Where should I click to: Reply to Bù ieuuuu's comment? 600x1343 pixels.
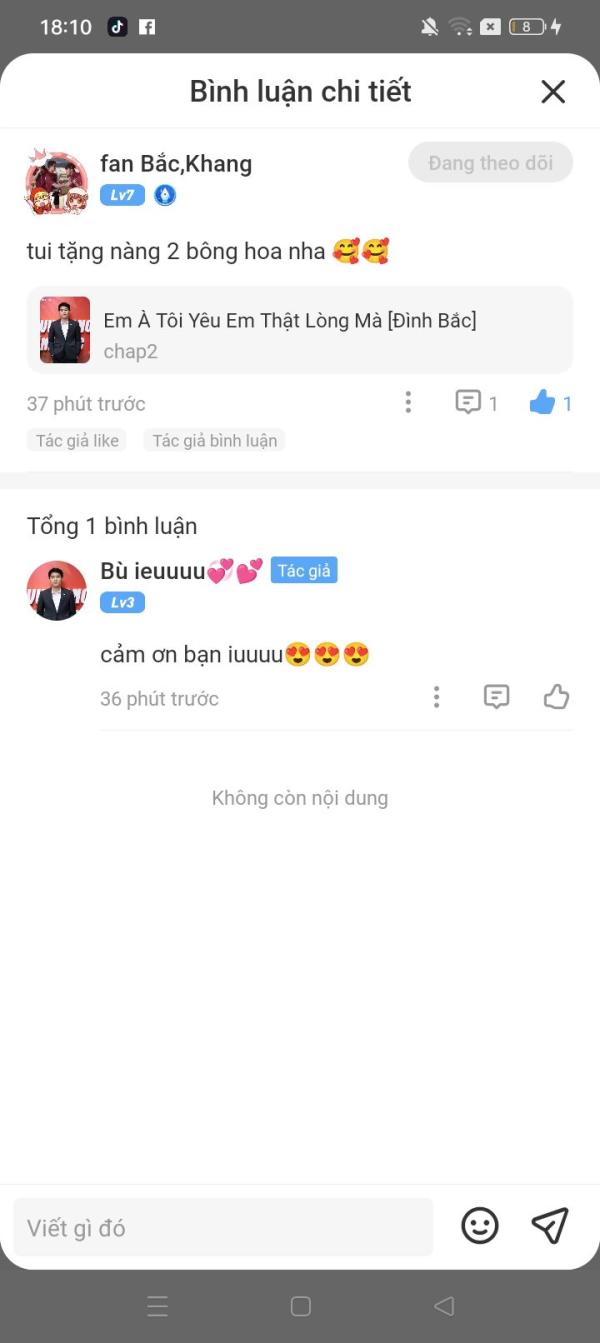point(496,697)
